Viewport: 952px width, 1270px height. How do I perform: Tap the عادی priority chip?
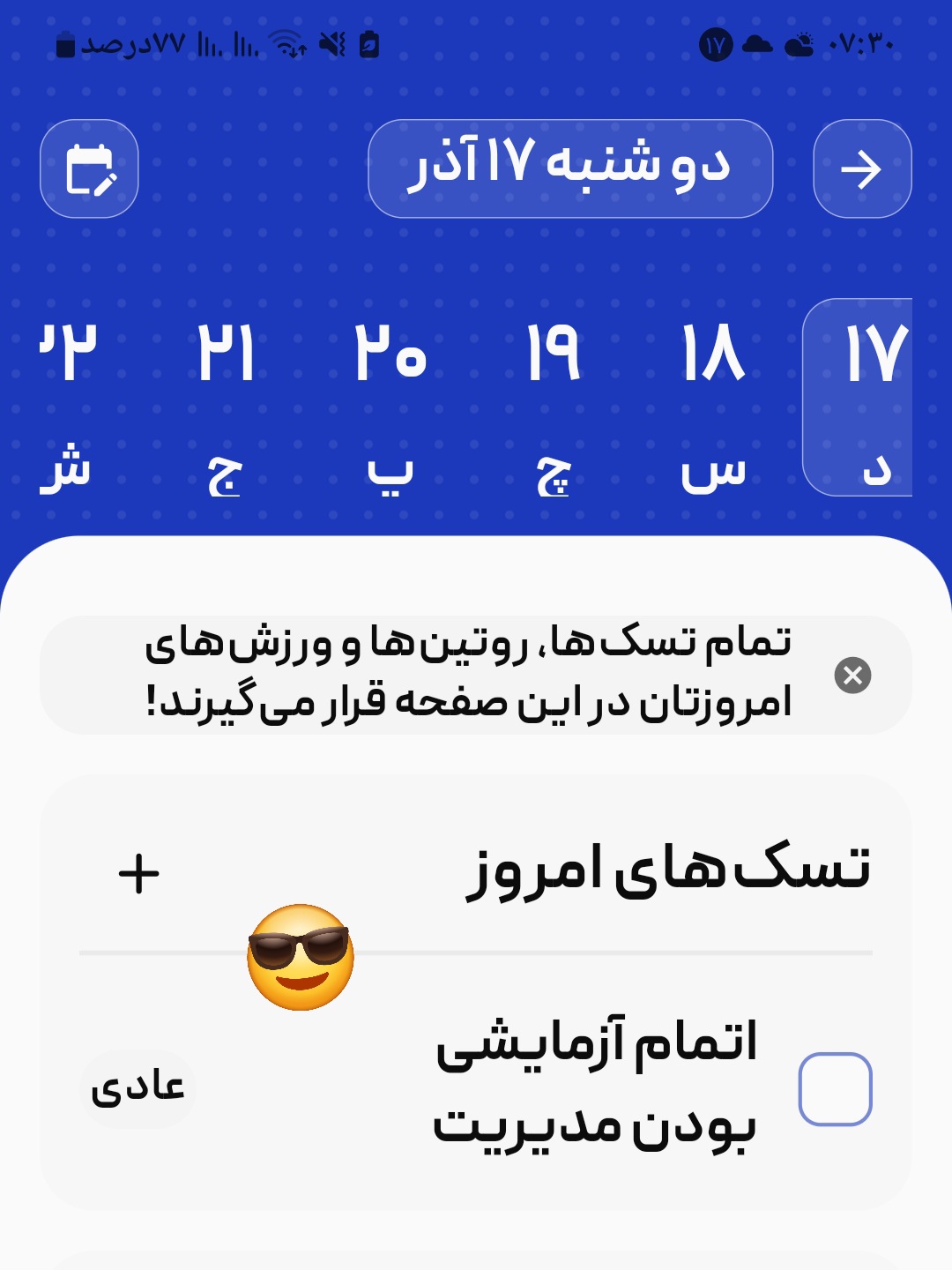click(138, 1087)
